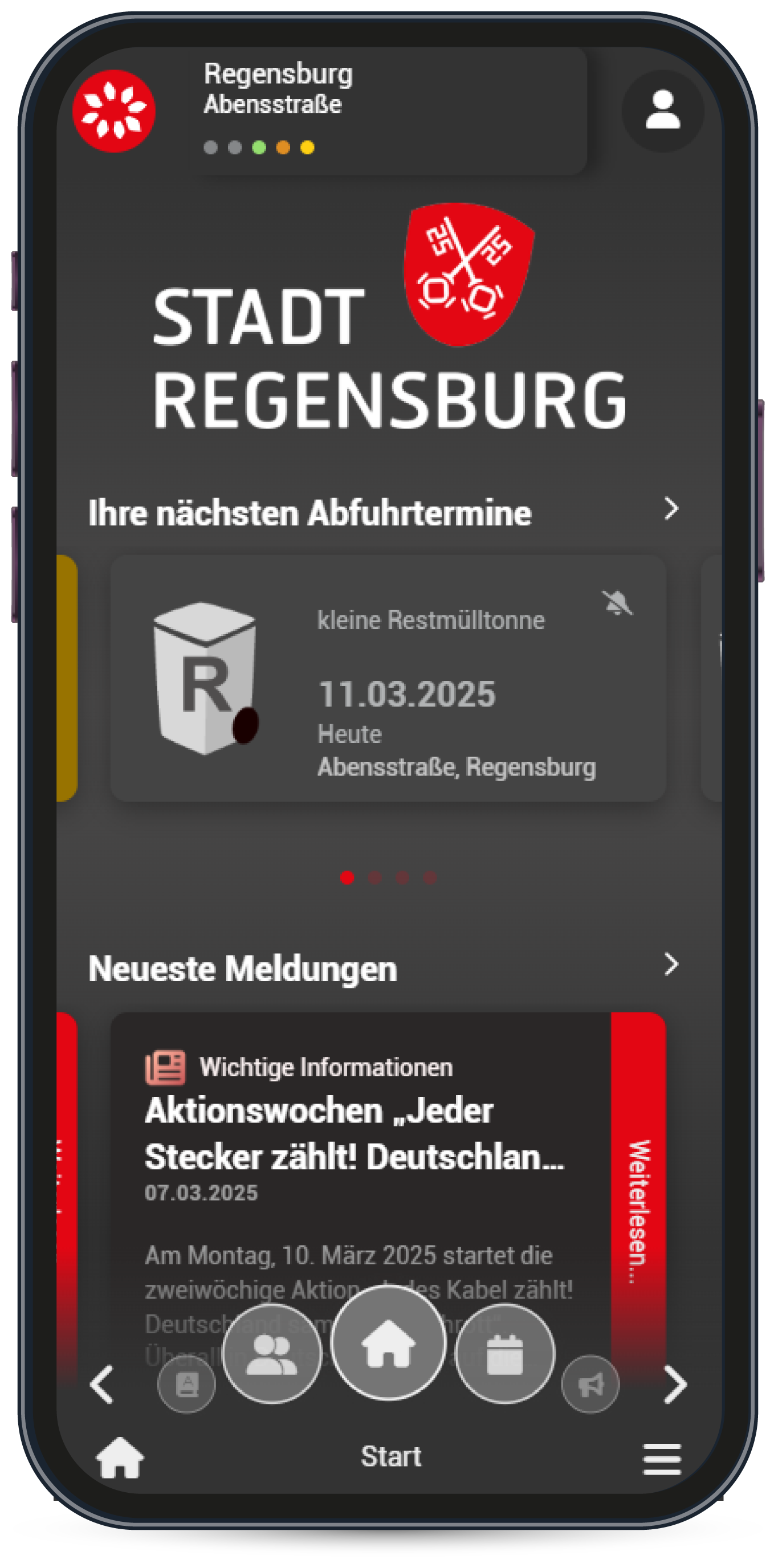Toggle reminder bell for kleine Restmülltonne
Image resolution: width=774 pixels, height=1568 pixels.
coord(617,604)
